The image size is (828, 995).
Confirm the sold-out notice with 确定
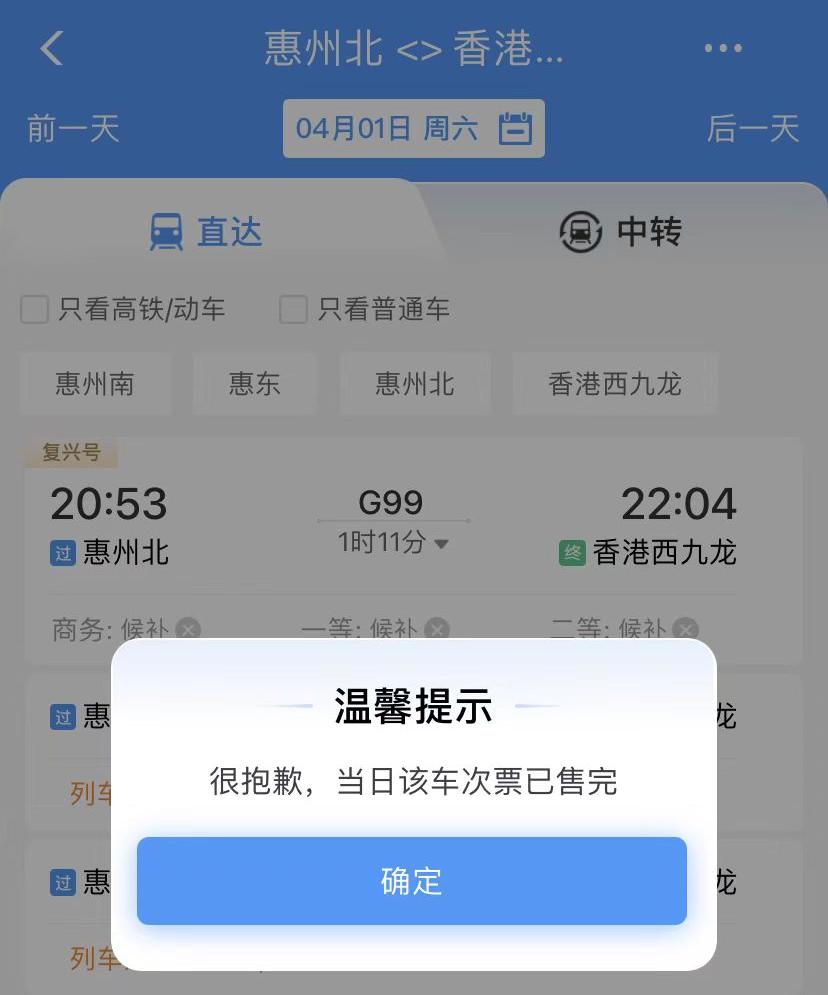[x=412, y=880]
